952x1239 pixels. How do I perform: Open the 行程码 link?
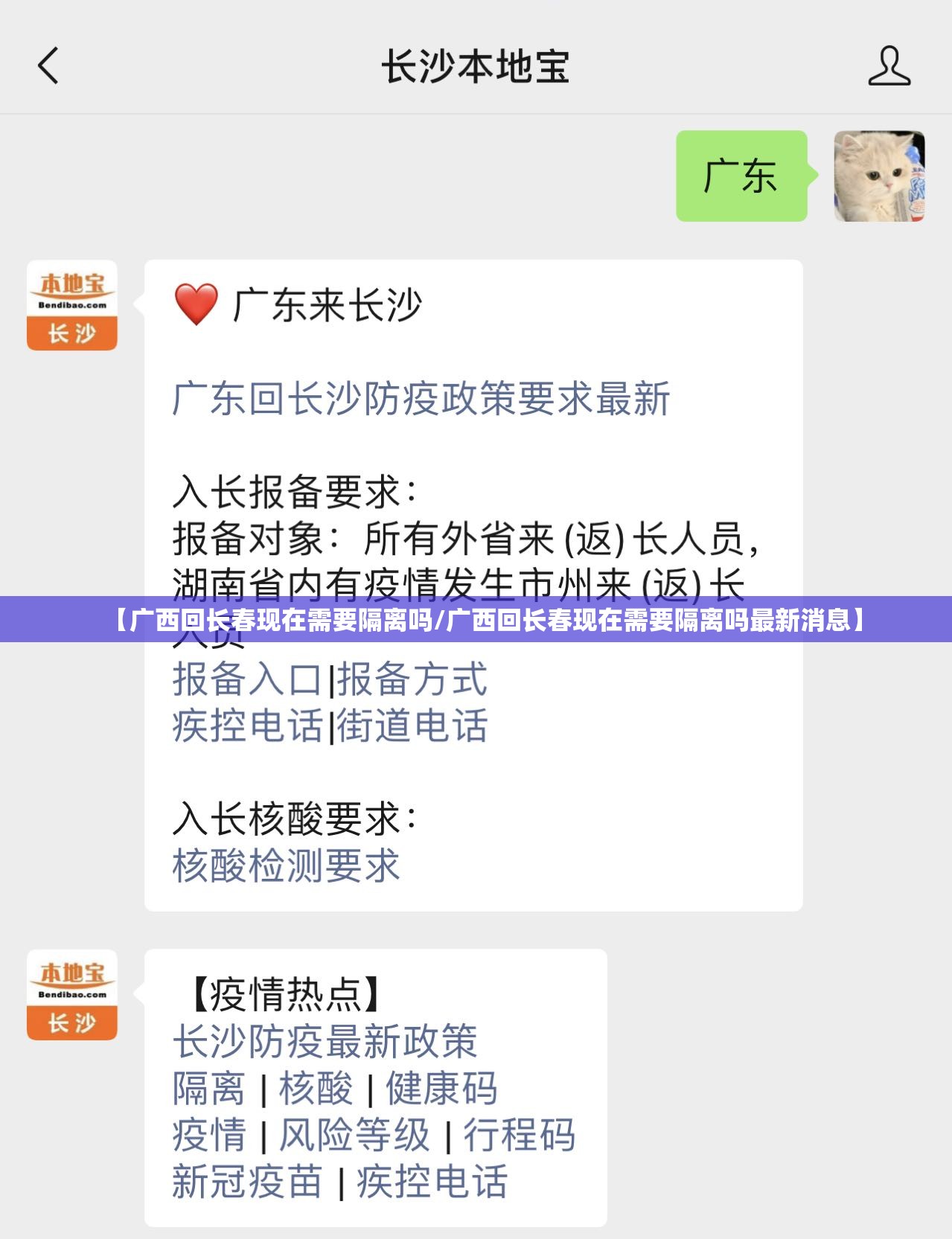[x=520, y=1136]
